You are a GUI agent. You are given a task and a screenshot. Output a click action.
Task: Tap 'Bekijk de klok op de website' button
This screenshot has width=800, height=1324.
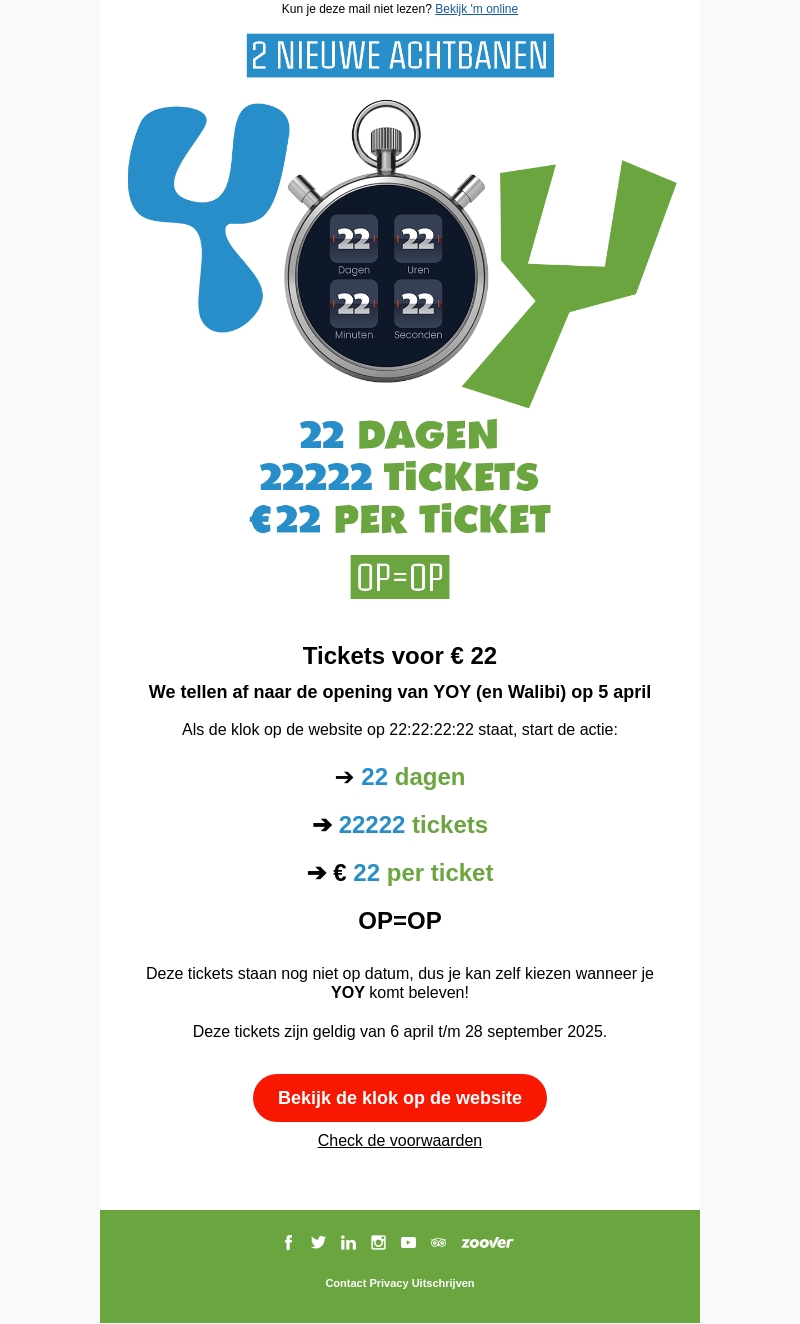(400, 1098)
